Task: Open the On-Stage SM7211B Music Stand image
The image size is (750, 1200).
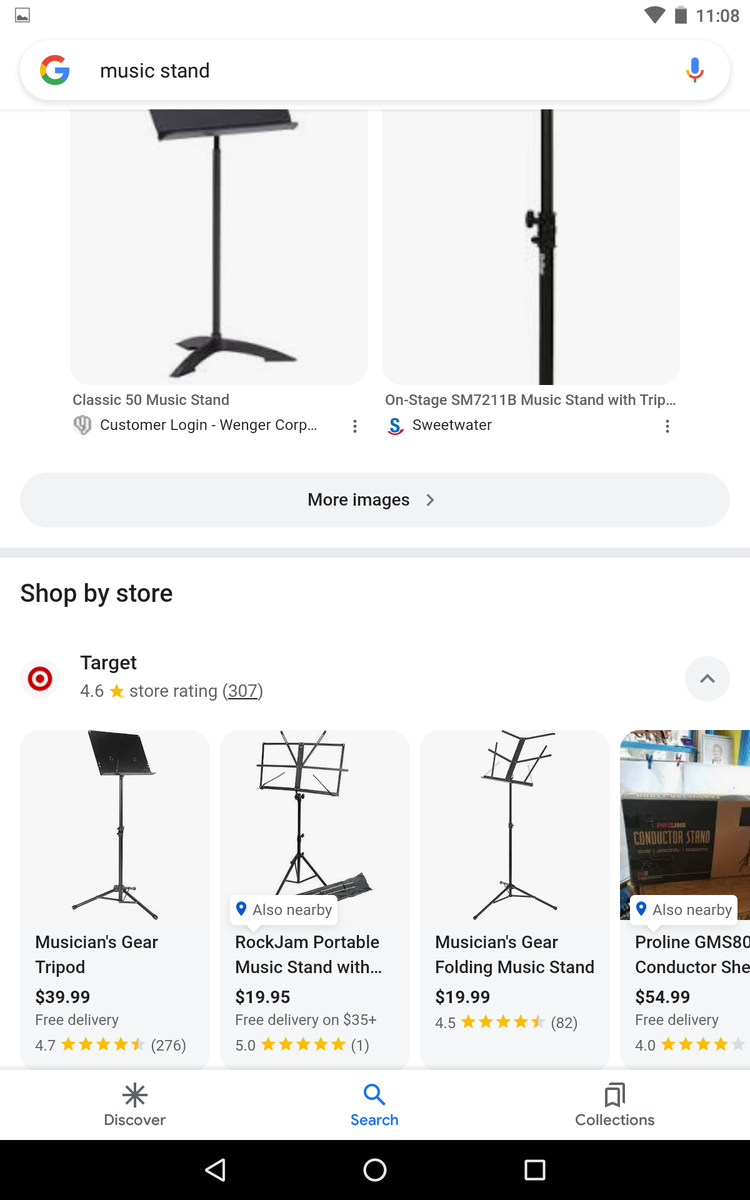Action: [531, 245]
